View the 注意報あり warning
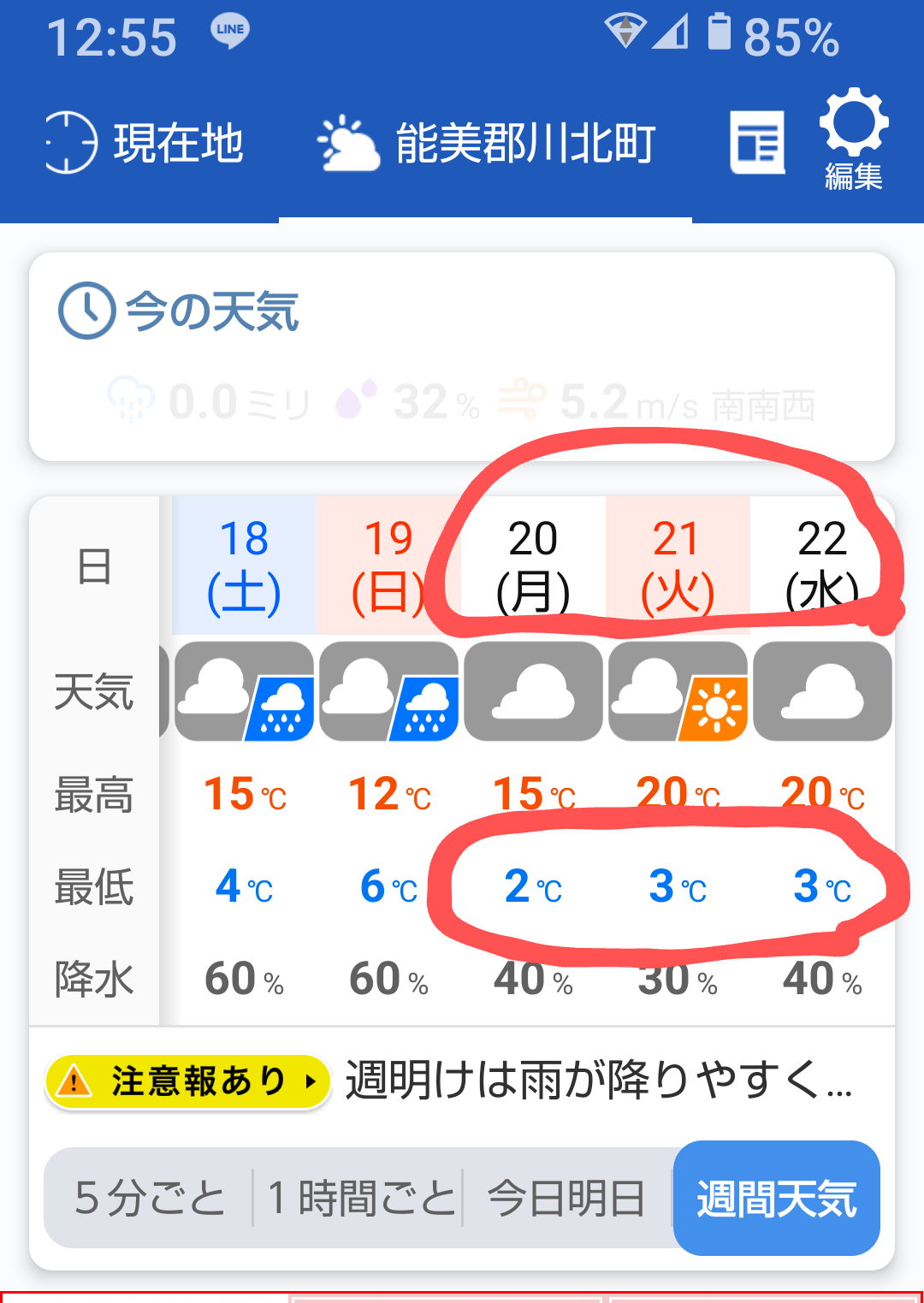Image resolution: width=924 pixels, height=1303 pixels. [187, 1081]
